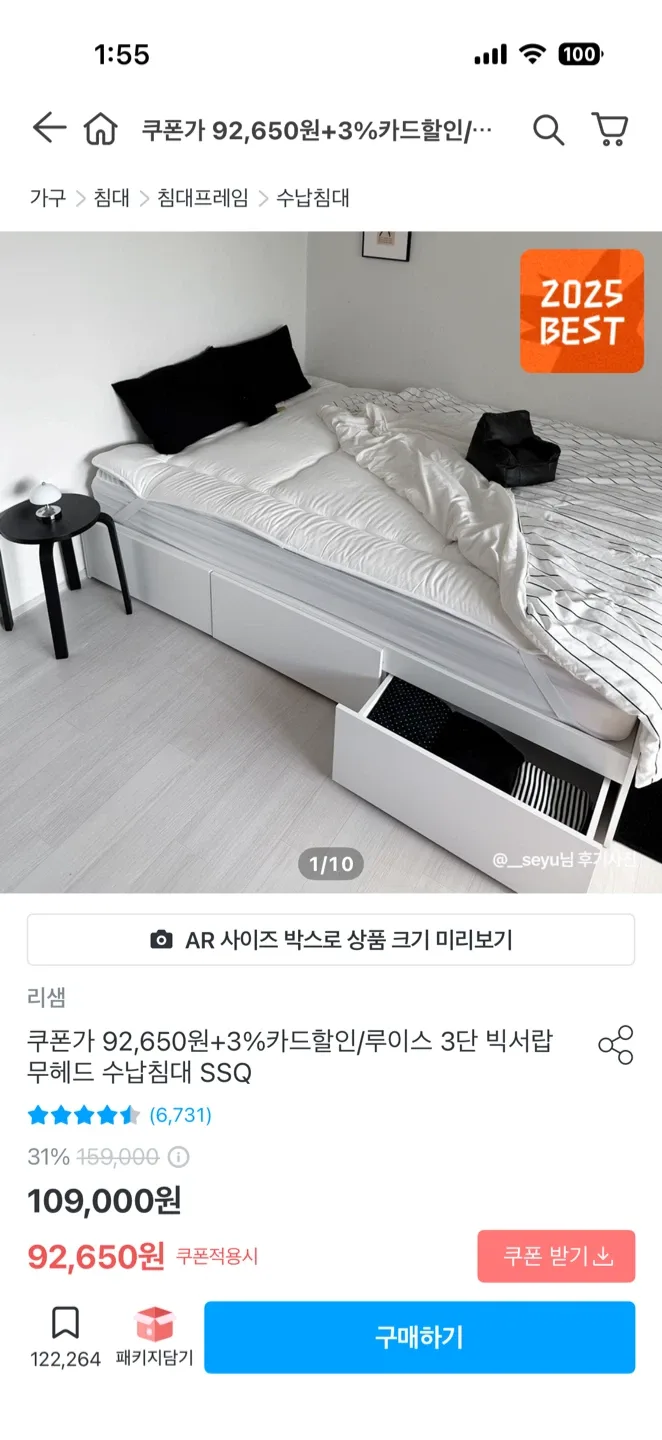662x1440 pixels.
Task: Bookmark this product
Action: point(65,1324)
